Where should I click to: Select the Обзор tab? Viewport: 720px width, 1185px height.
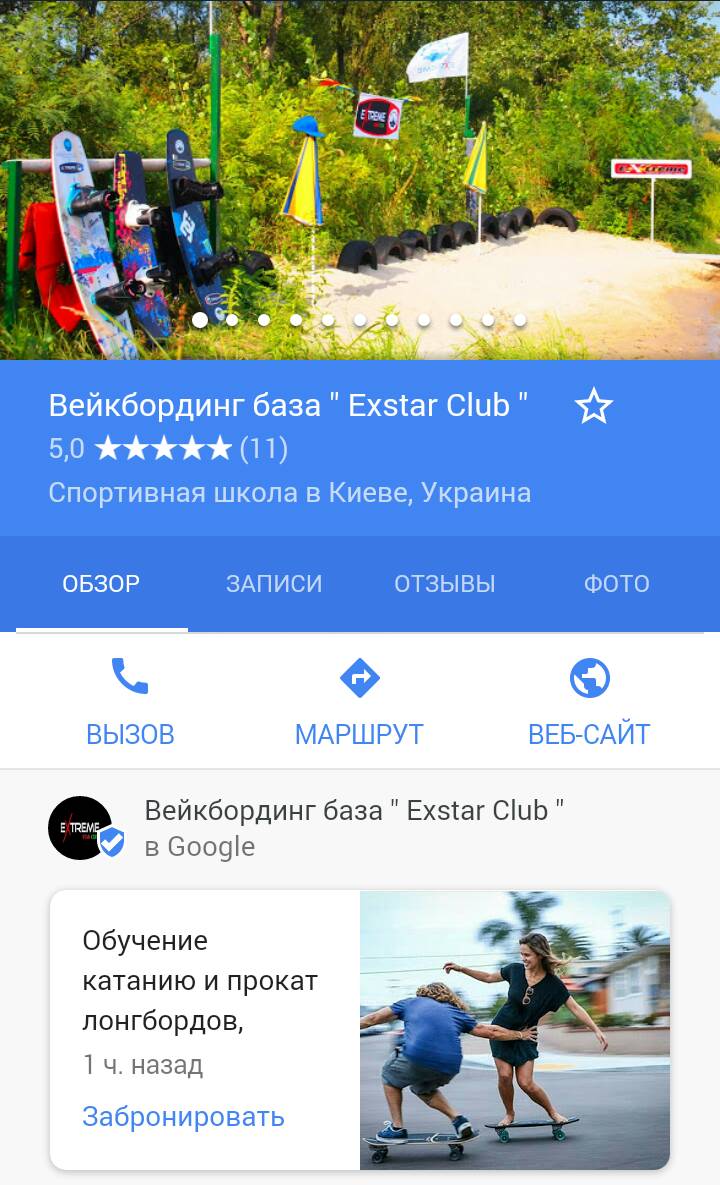(101, 584)
